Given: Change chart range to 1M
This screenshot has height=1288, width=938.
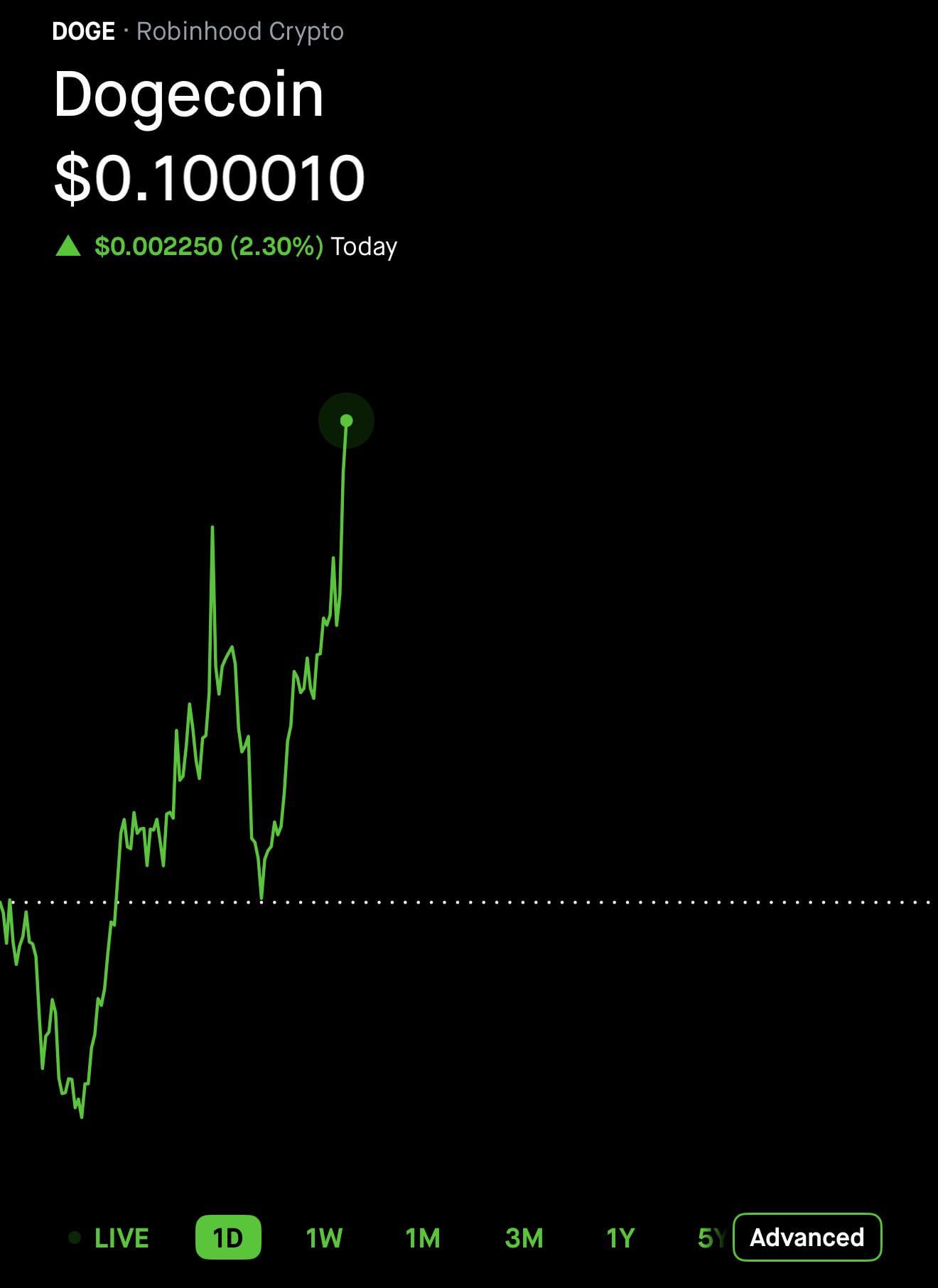Looking at the screenshot, I should pos(423,1238).
